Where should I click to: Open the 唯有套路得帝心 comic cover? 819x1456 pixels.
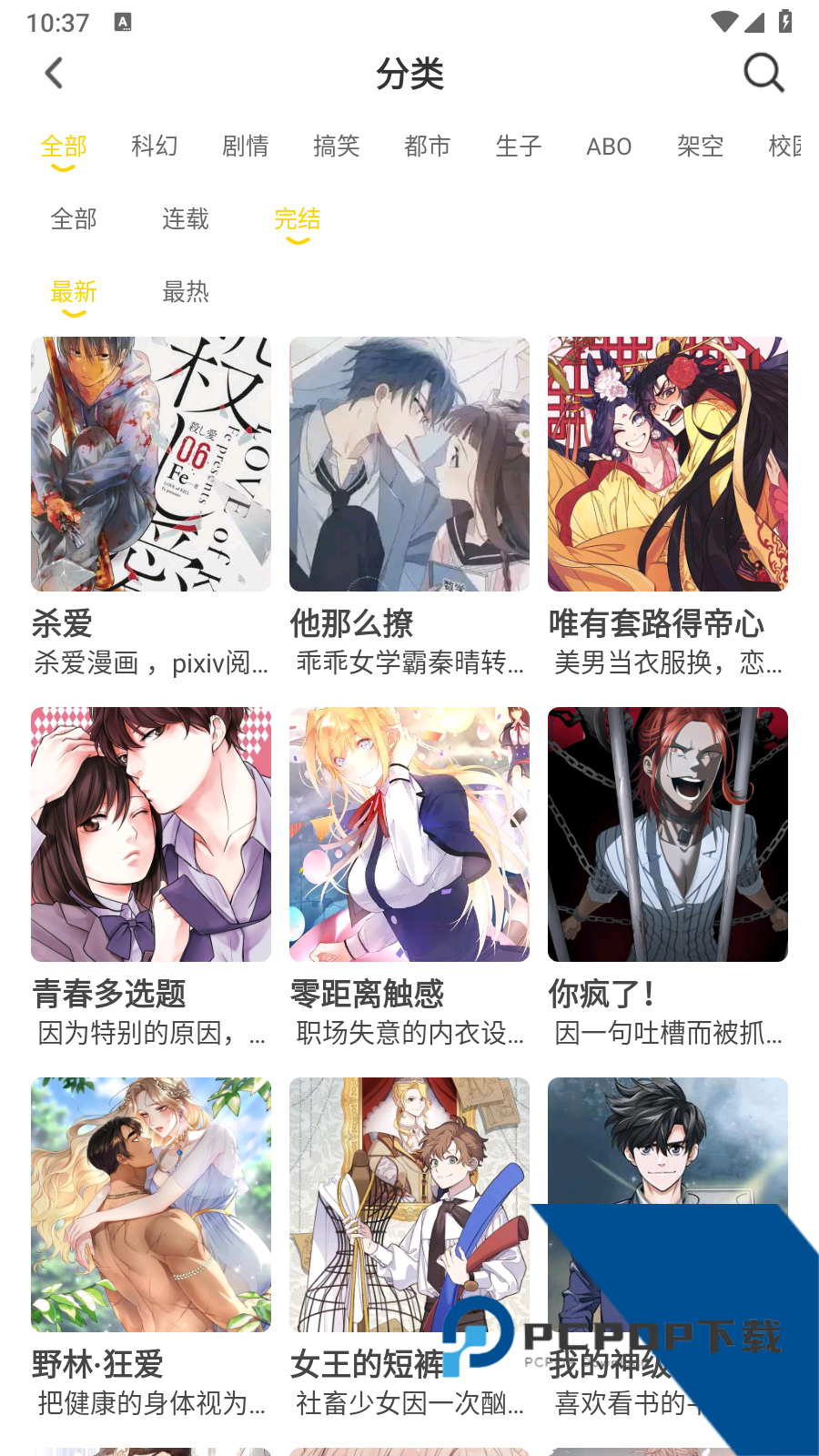tap(667, 464)
